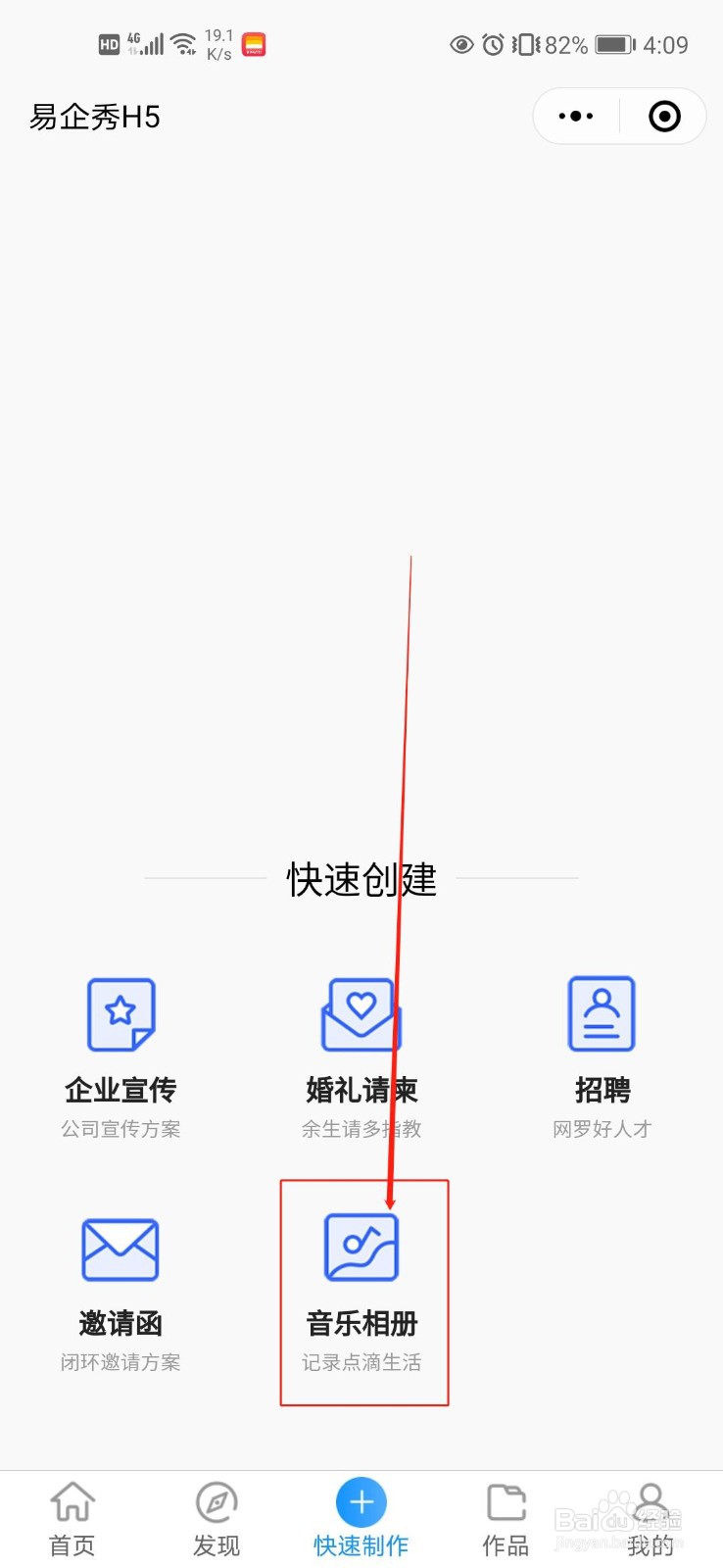
Task: Tap the 首页 home icon
Action: tap(72, 1499)
